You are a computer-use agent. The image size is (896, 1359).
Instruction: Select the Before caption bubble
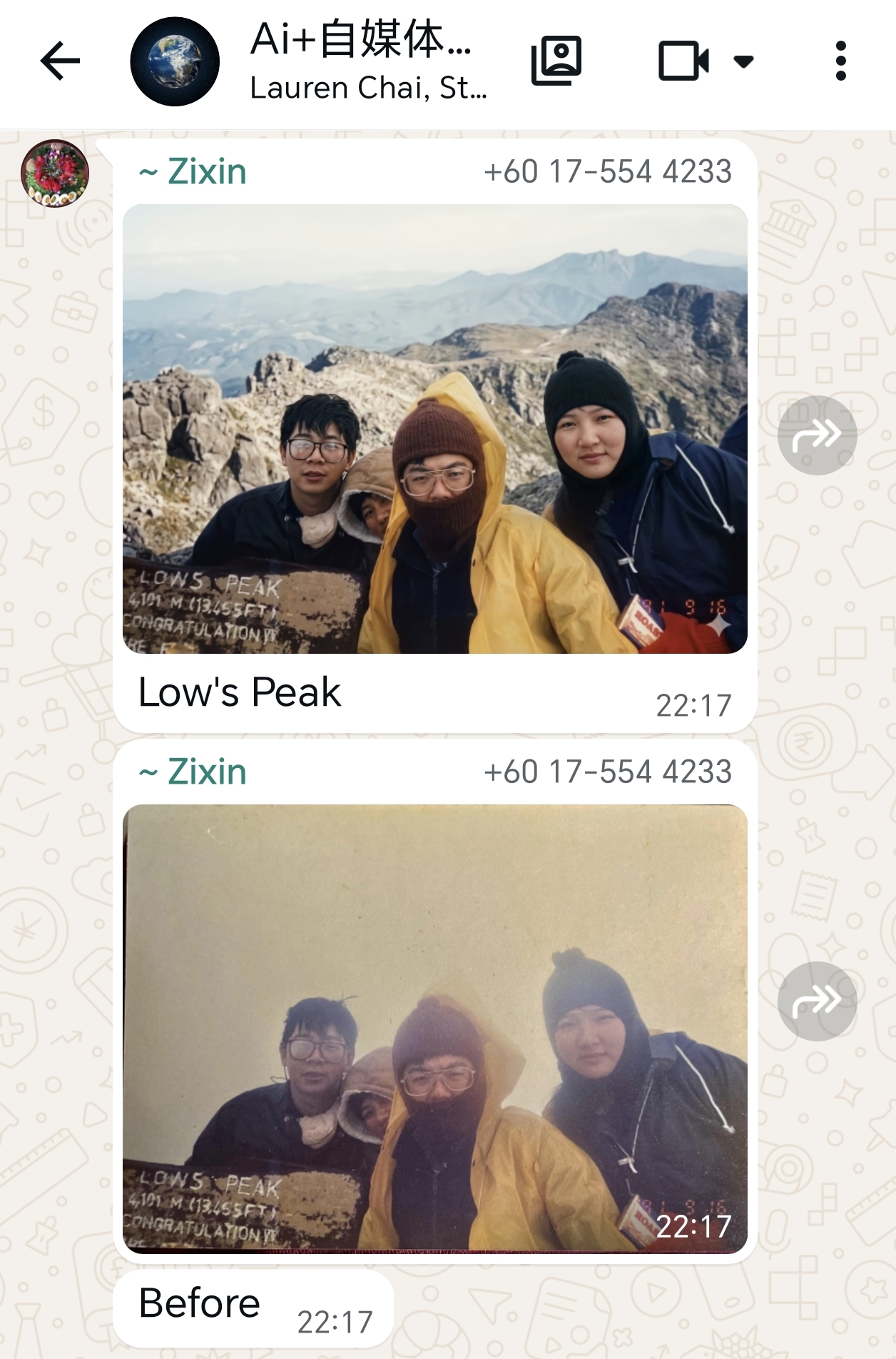point(200,1302)
